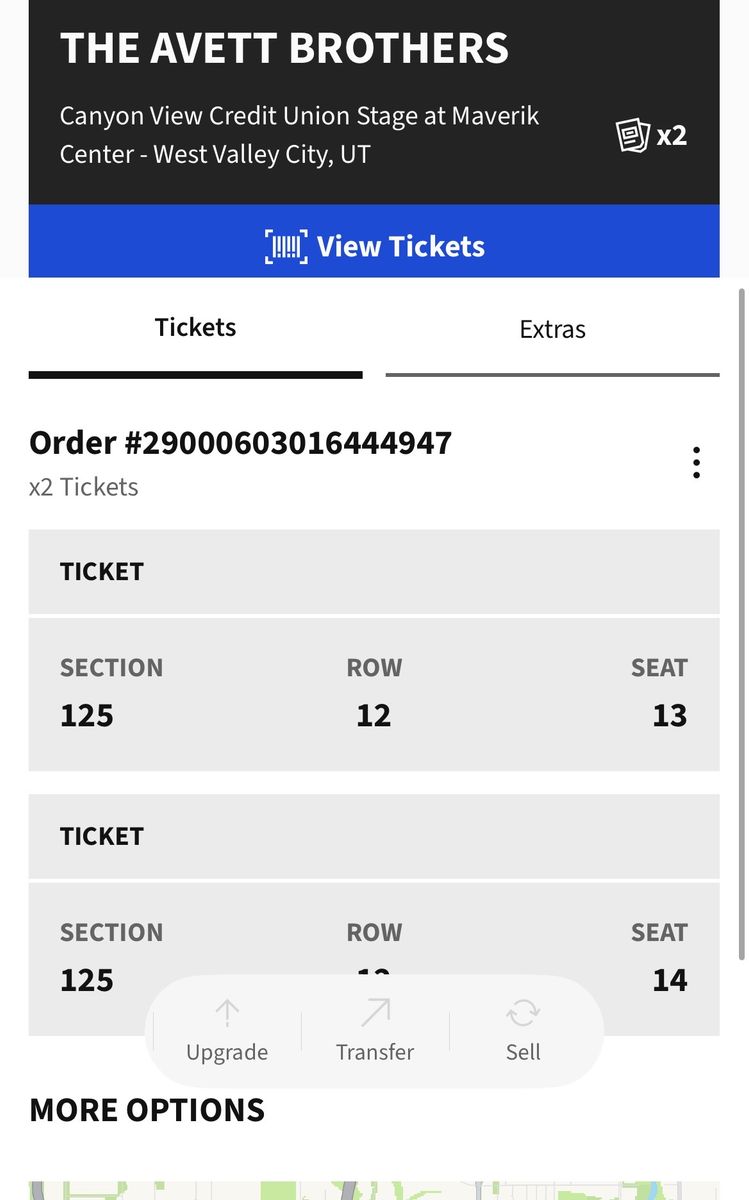Open the ticket for seat 14
This screenshot has width=749, height=1200.
tap(374, 915)
